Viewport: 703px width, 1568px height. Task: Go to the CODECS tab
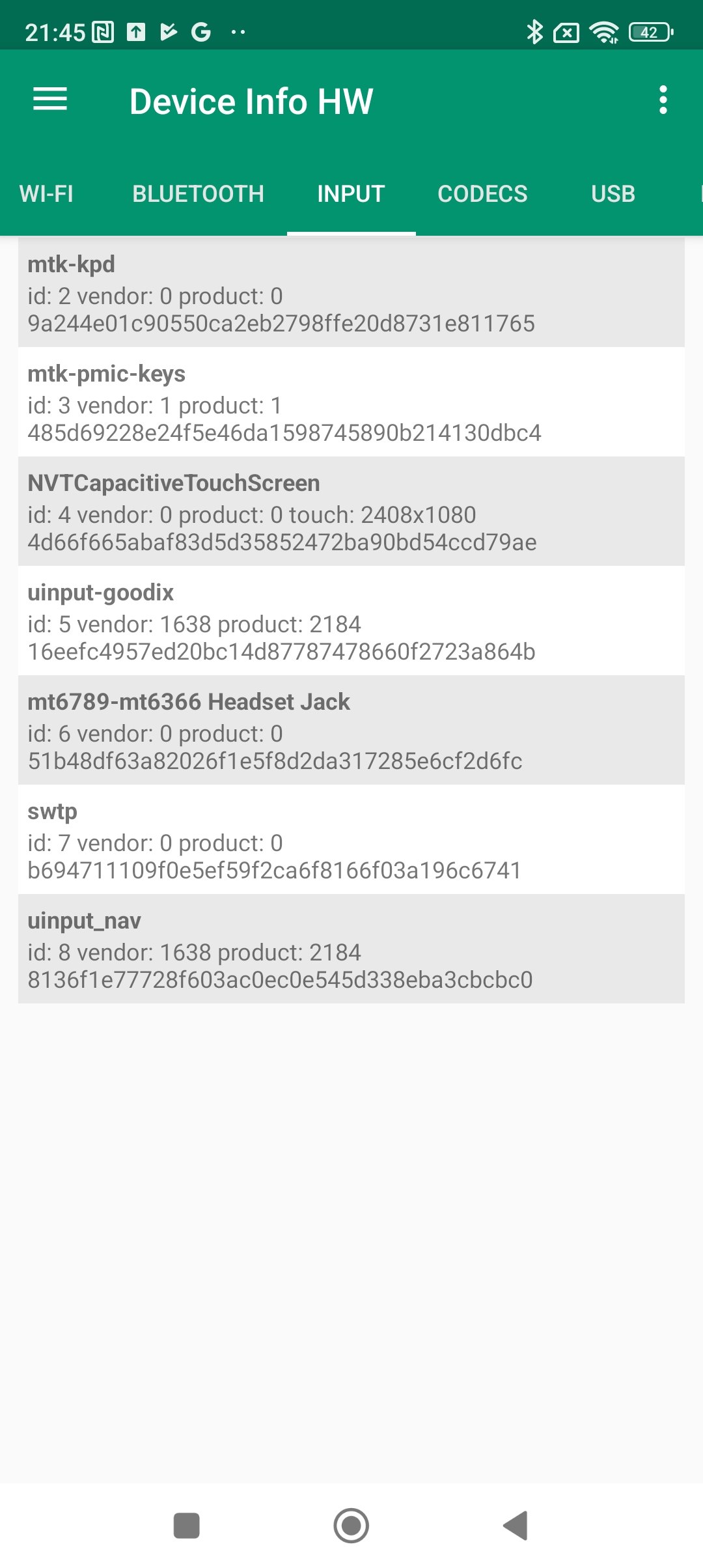coord(482,194)
